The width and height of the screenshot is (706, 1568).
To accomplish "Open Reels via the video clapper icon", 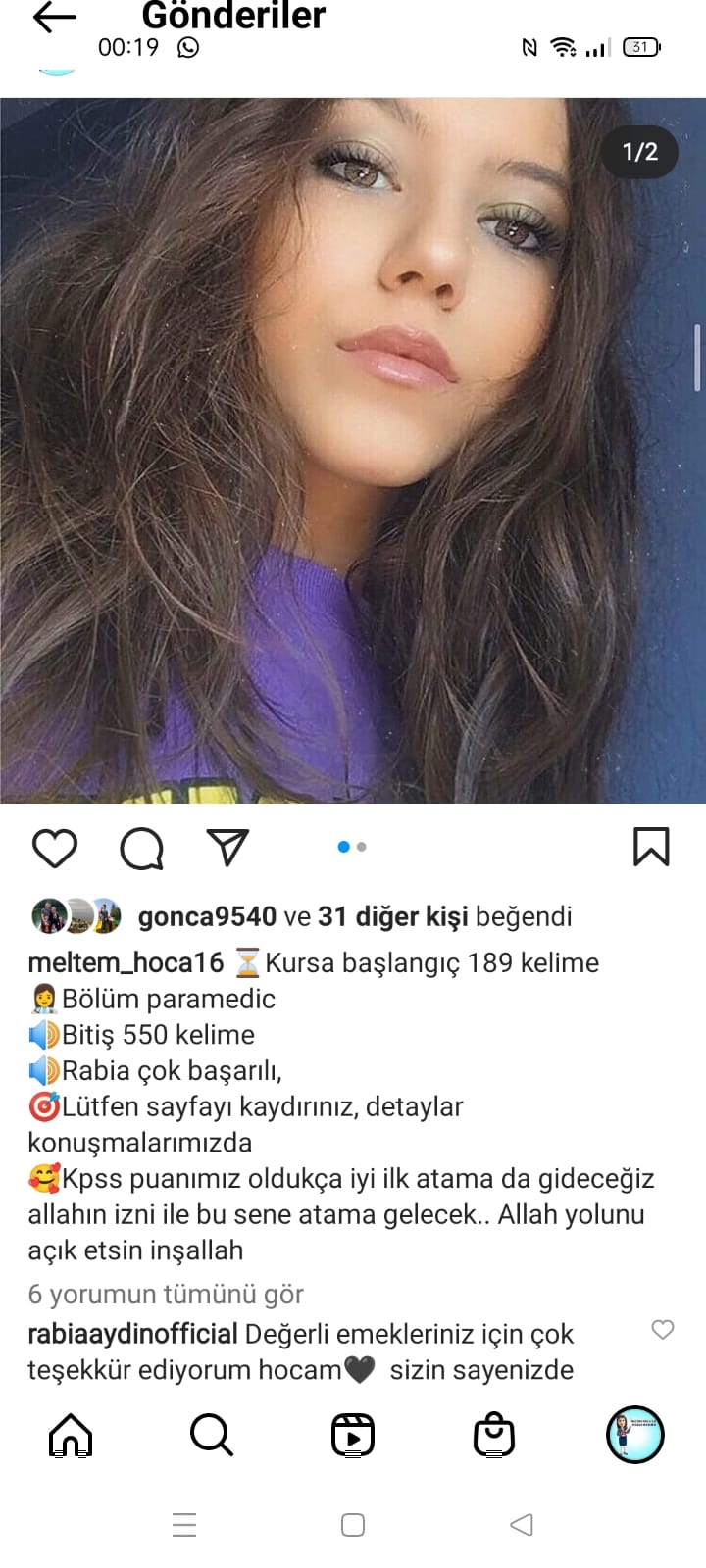I will [x=353, y=1436].
